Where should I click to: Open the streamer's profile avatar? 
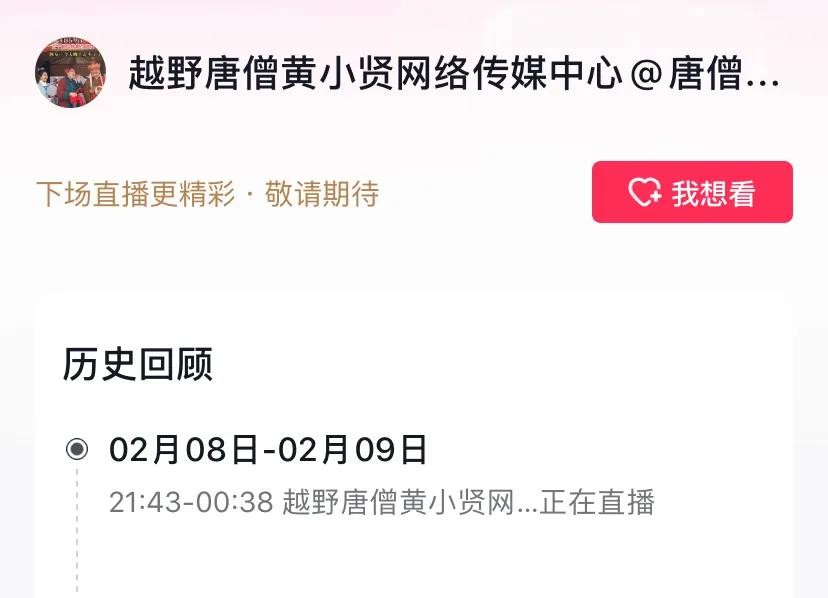coord(71,73)
